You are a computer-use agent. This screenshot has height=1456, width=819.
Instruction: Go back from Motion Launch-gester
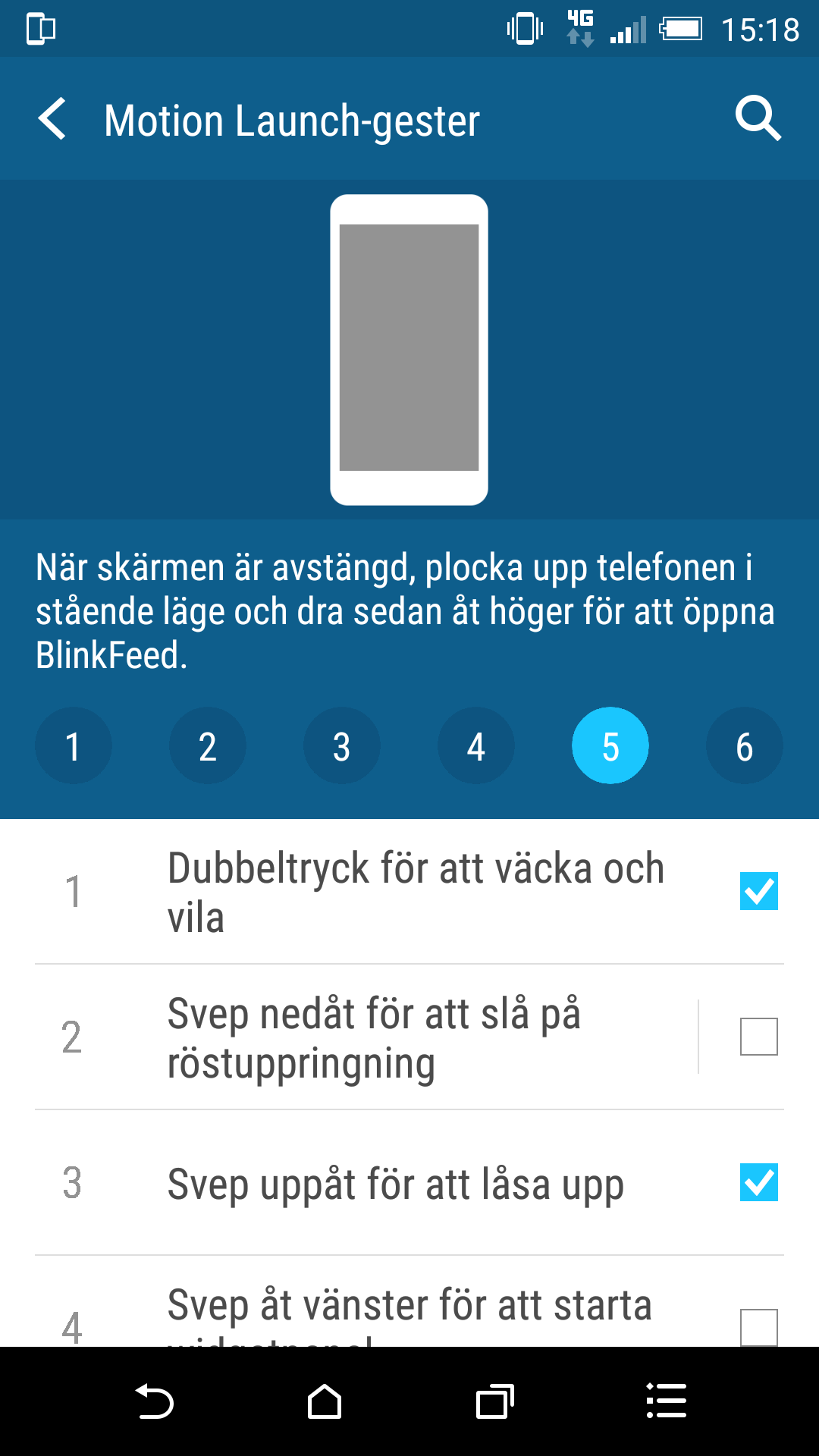(x=53, y=119)
